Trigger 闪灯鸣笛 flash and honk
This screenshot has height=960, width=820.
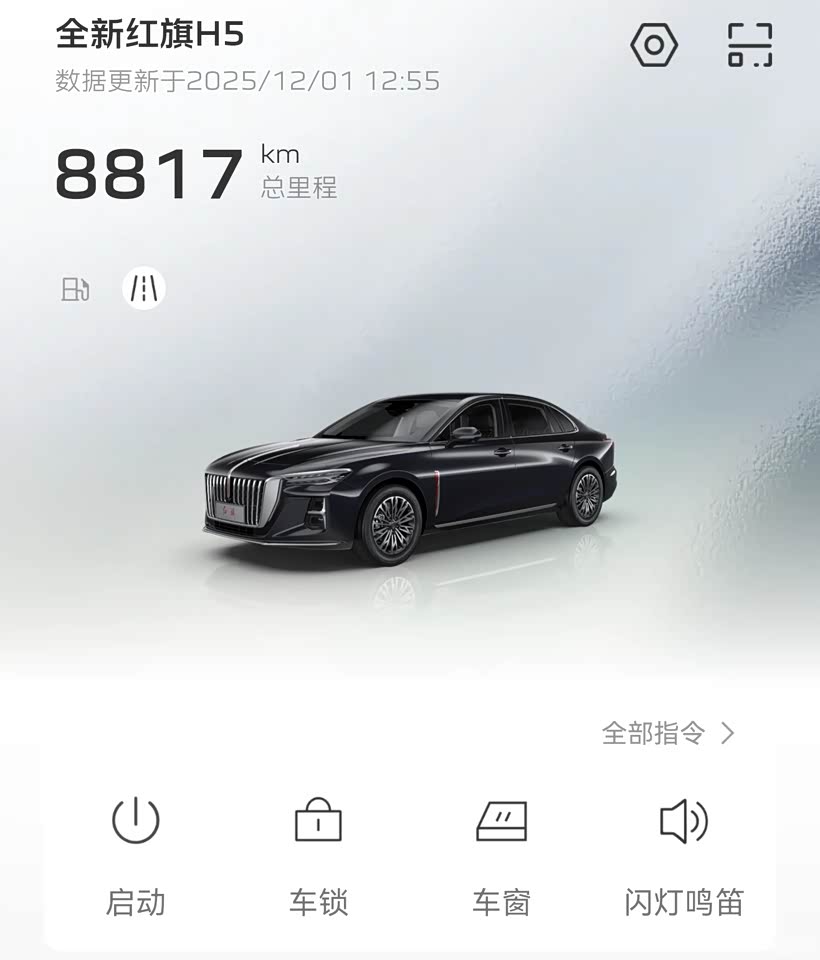click(x=684, y=855)
